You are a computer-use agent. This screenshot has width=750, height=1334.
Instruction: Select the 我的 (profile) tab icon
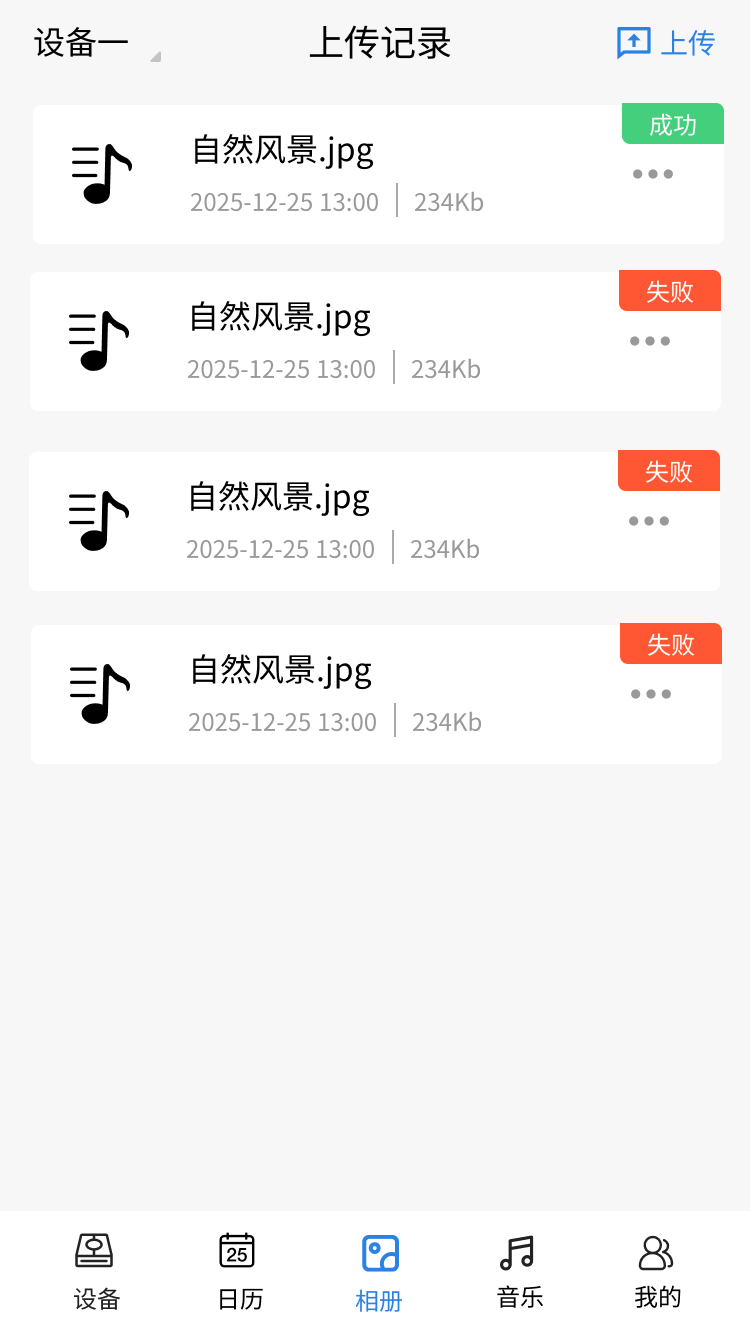point(656,1250)
